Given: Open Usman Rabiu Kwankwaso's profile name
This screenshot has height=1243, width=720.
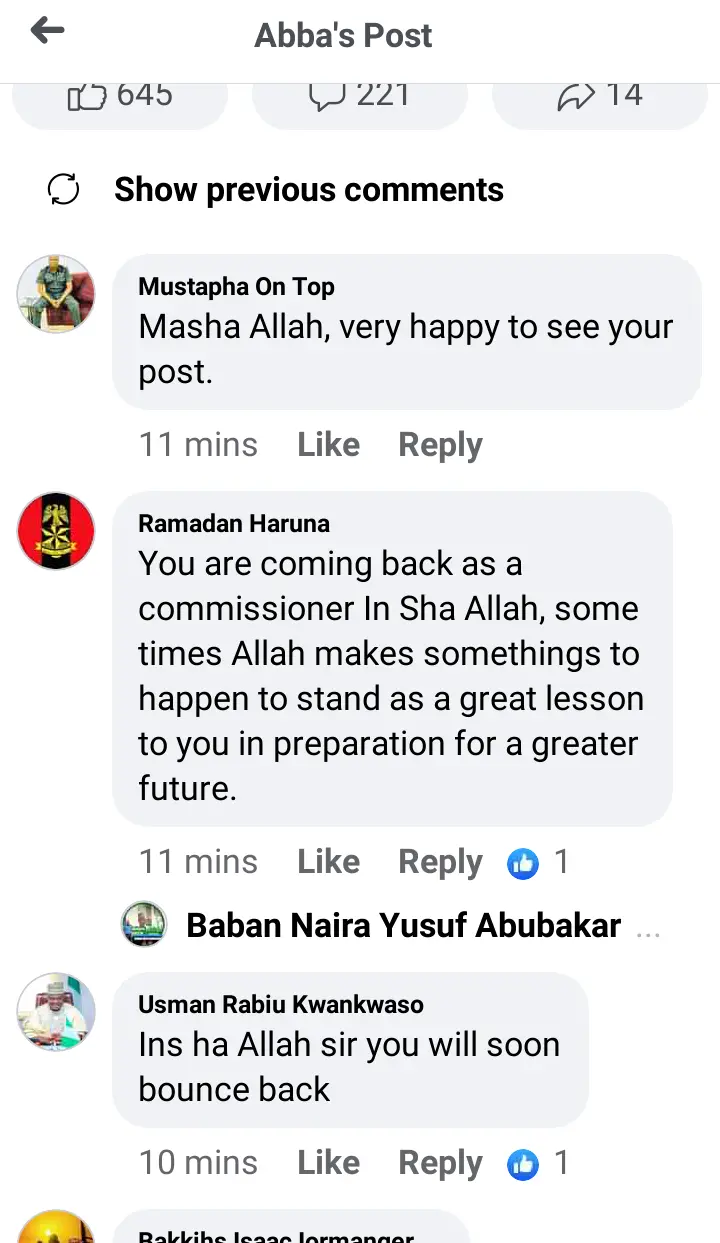Looking at the screenshot, I should coord(280,1005).
